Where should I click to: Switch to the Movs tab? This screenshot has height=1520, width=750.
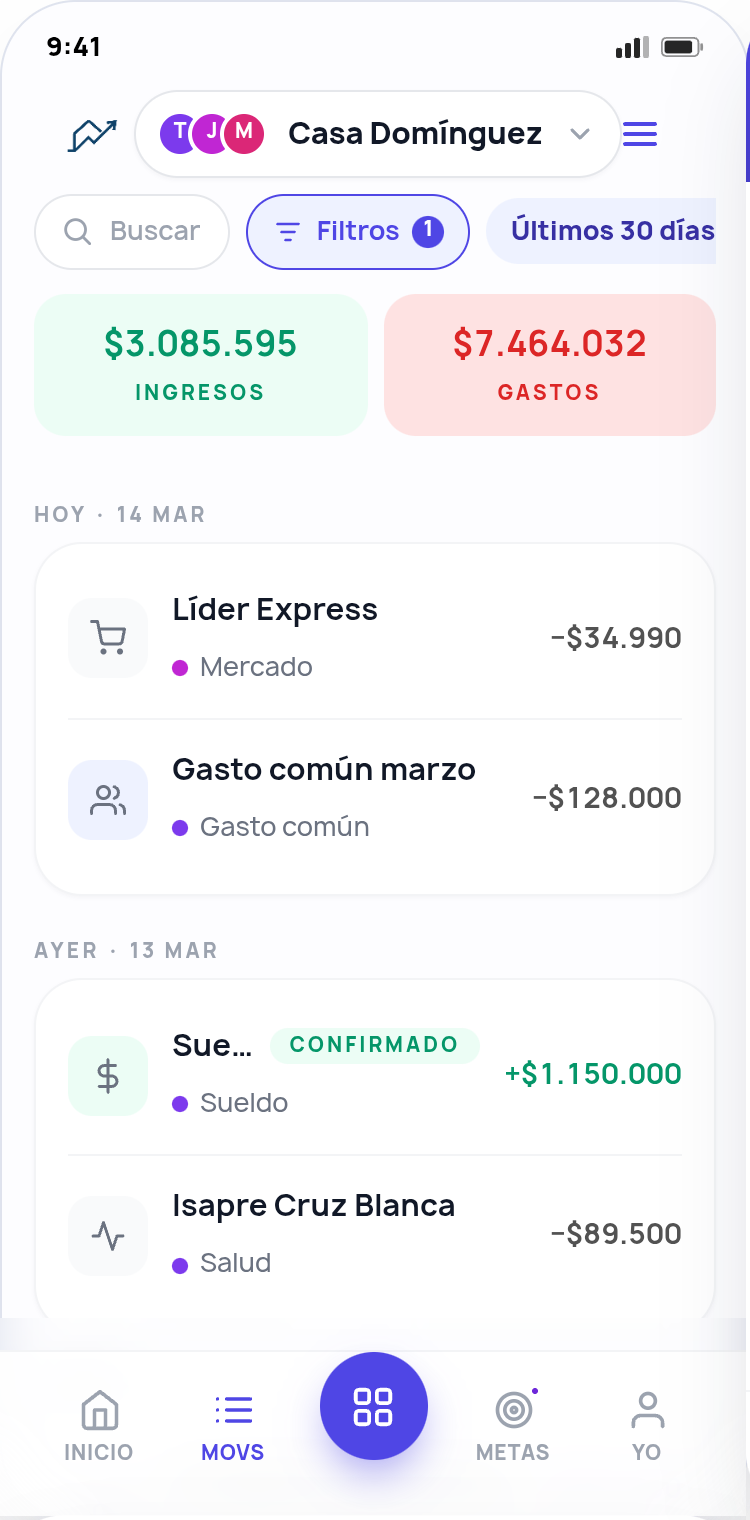[x=233, y=1426]
